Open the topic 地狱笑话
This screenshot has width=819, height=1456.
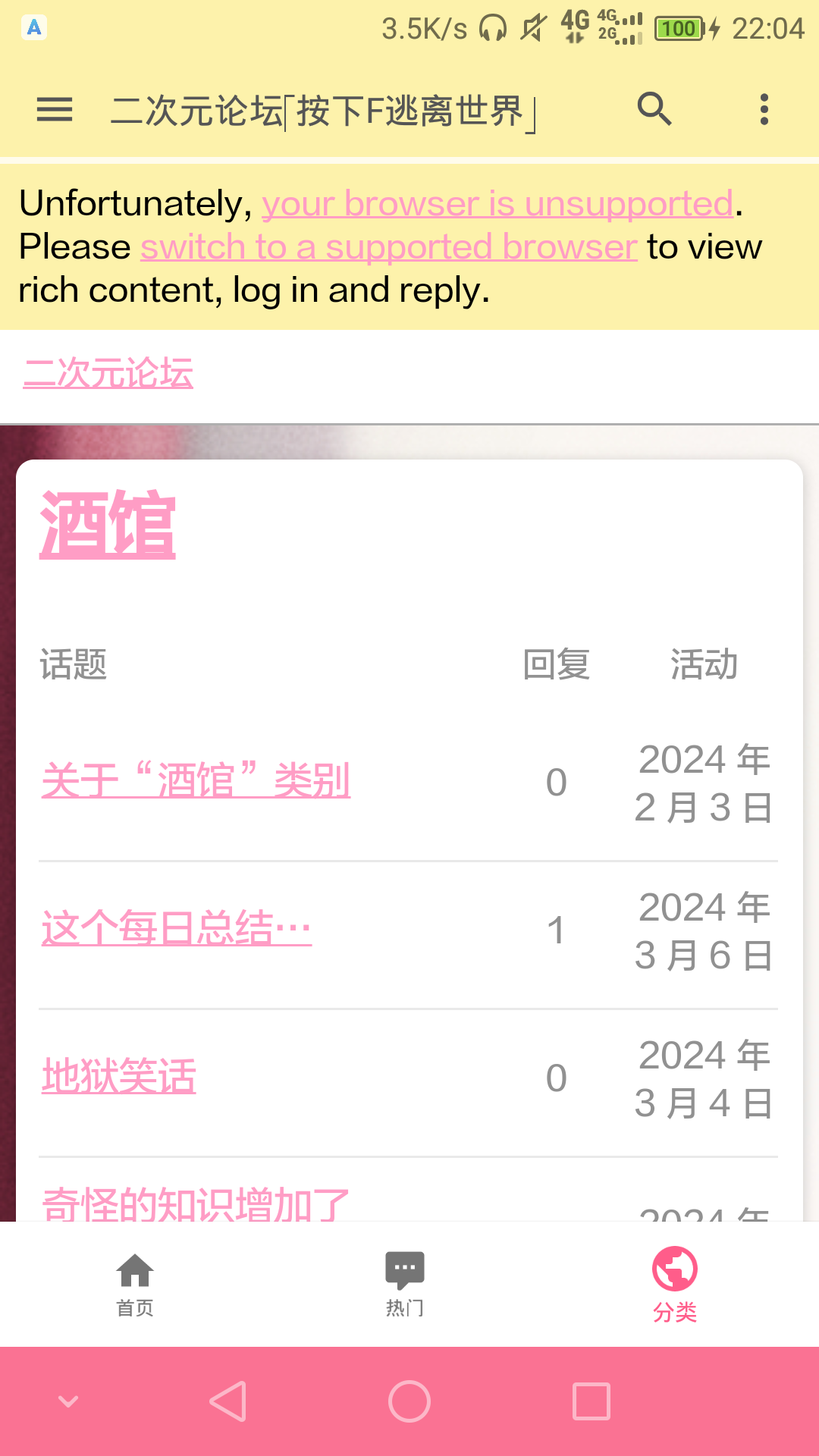(119, 1076)
